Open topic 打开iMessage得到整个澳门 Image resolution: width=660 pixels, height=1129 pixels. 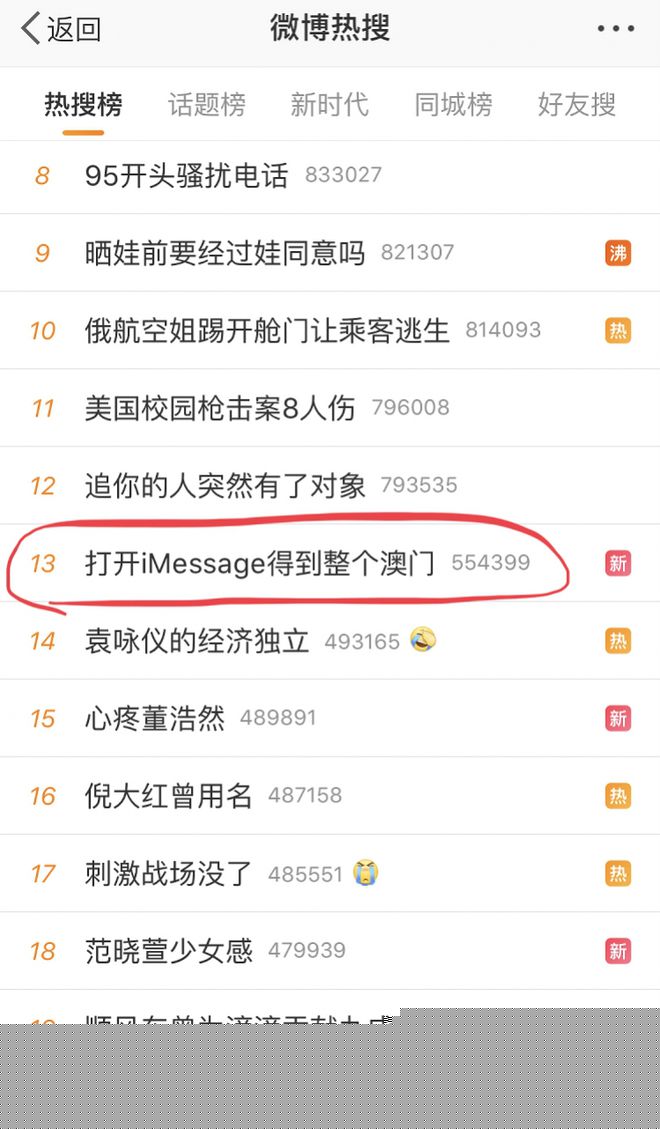pyautogui.click(x=330, y=563)
